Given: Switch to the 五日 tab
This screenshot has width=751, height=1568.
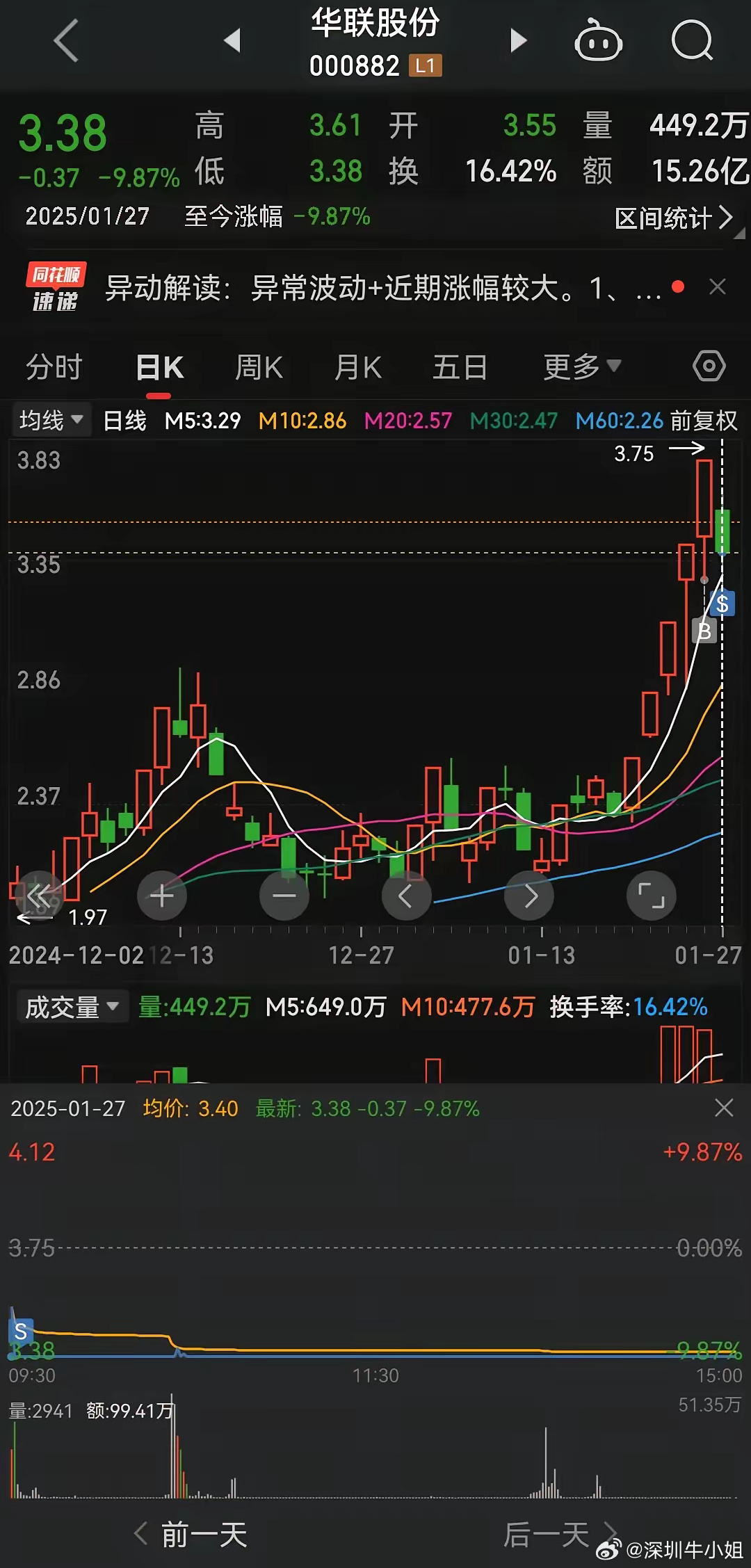Looking at the screenshot, I should [460, 366].
